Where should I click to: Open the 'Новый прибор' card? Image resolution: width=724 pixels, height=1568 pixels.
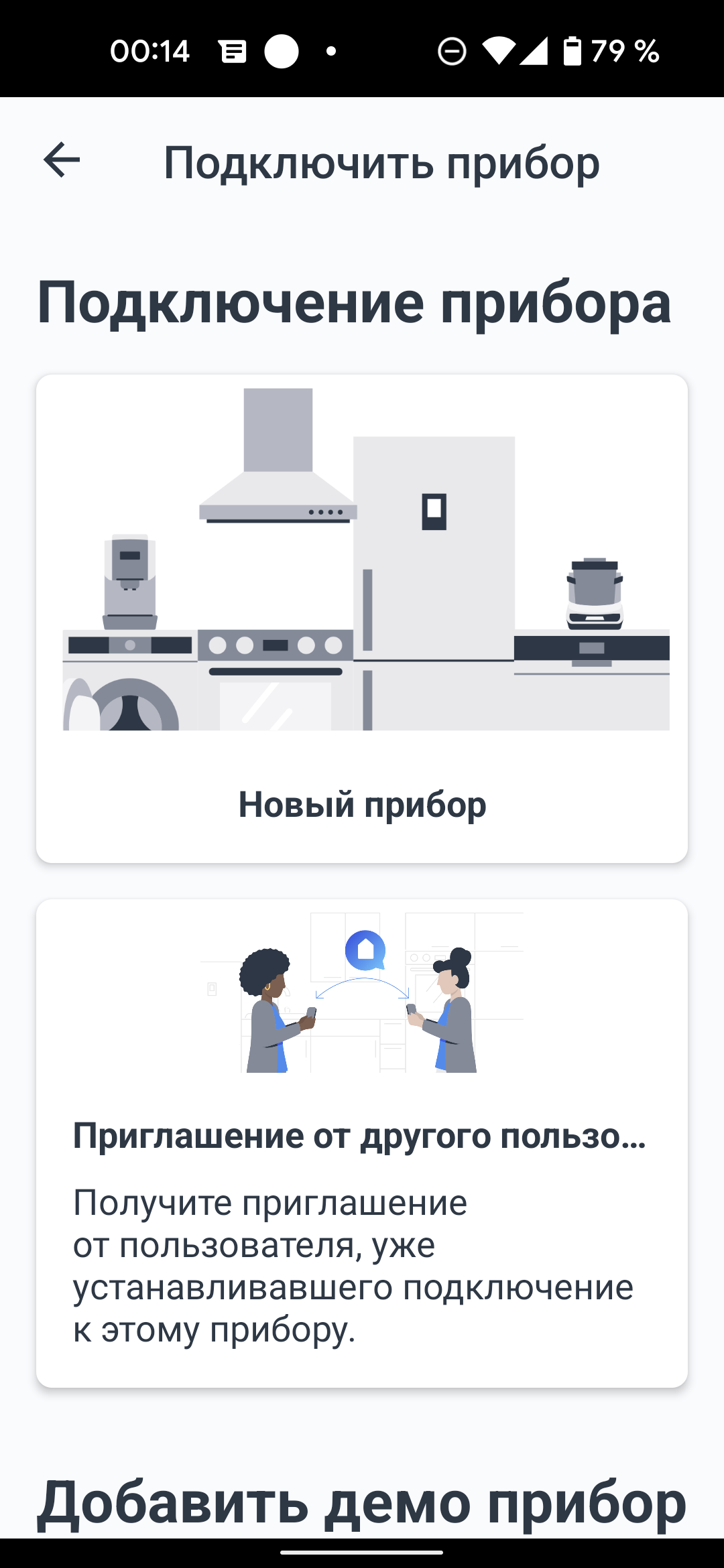tap(362, 618)
